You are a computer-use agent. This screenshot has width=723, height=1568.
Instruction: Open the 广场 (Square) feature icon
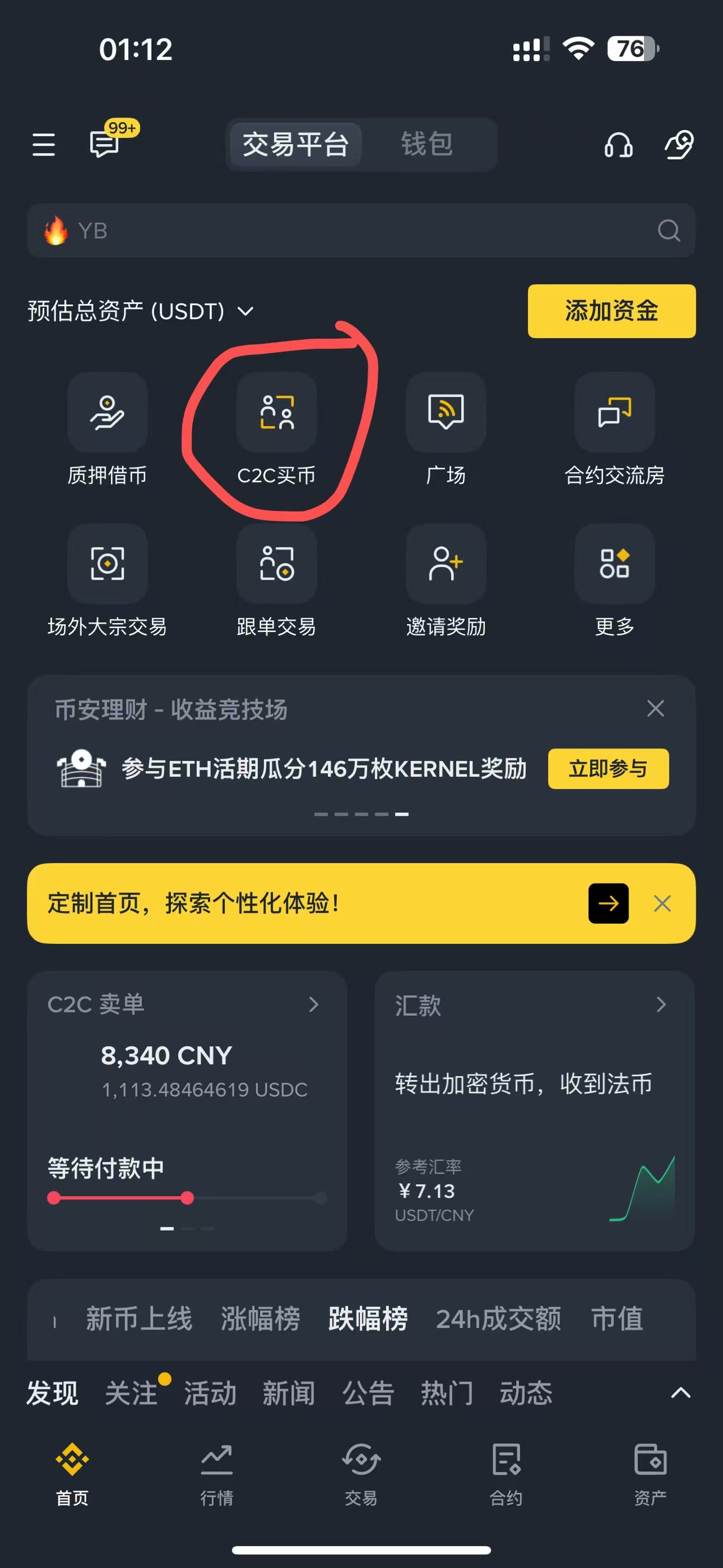446,413
